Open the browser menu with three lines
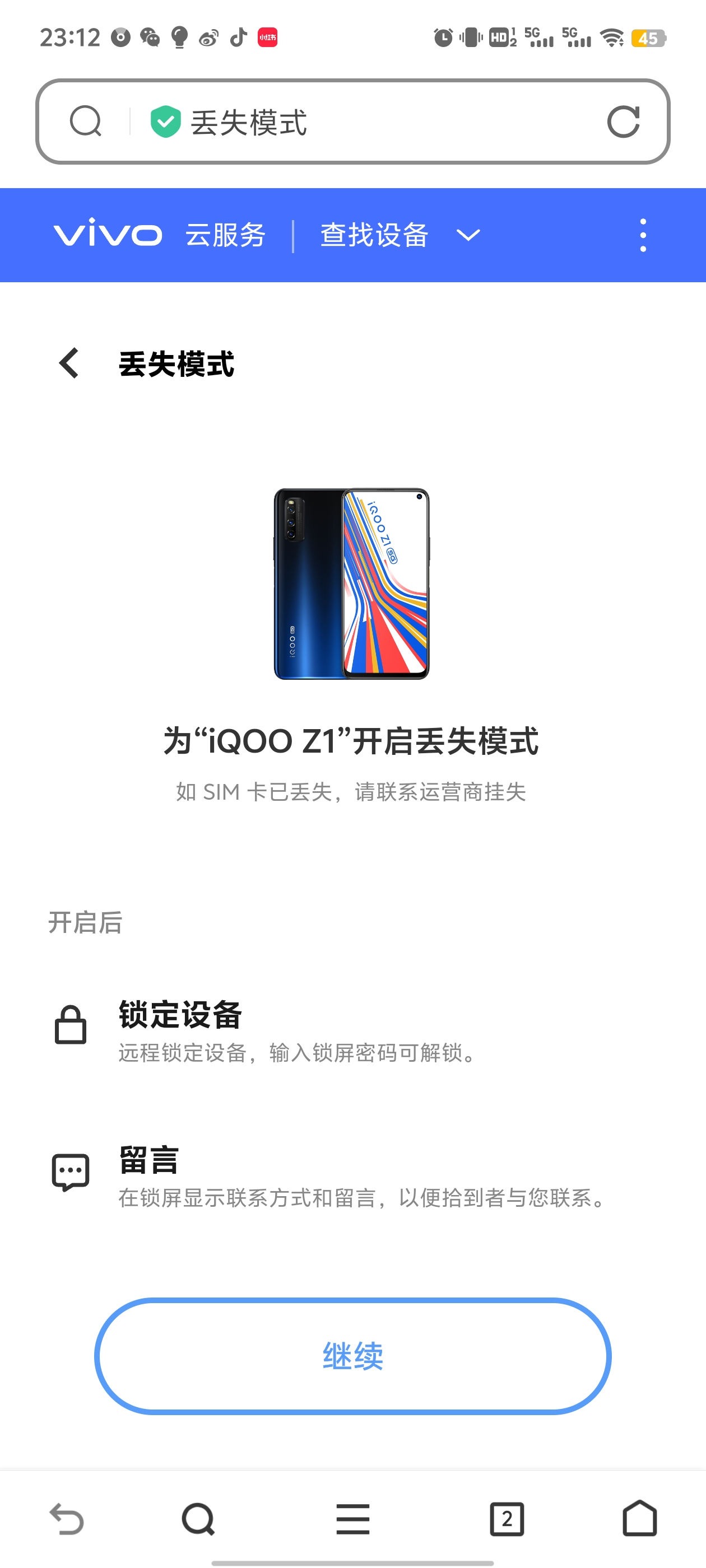706x1568 pixels. point(352,1519)
